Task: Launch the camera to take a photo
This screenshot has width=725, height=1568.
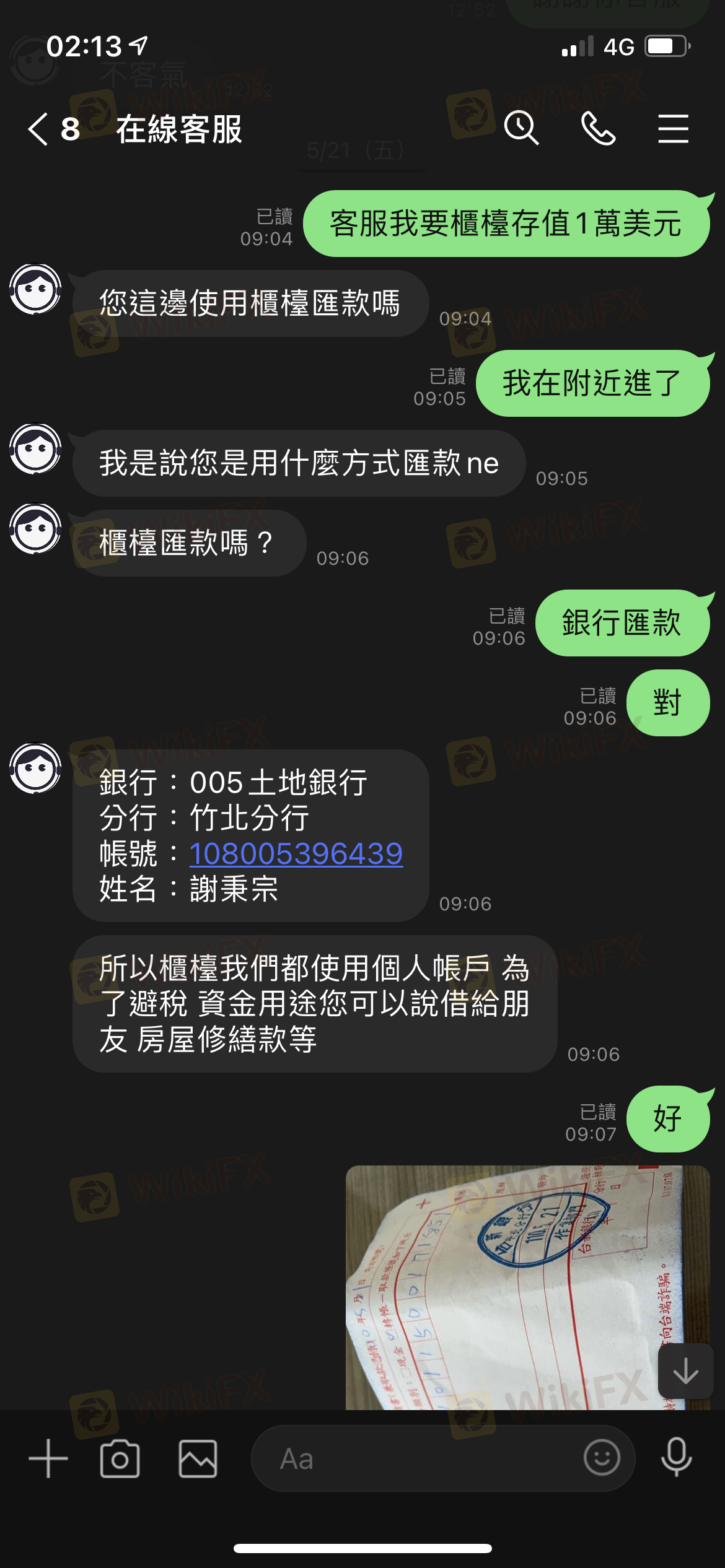Action: 120,1458
